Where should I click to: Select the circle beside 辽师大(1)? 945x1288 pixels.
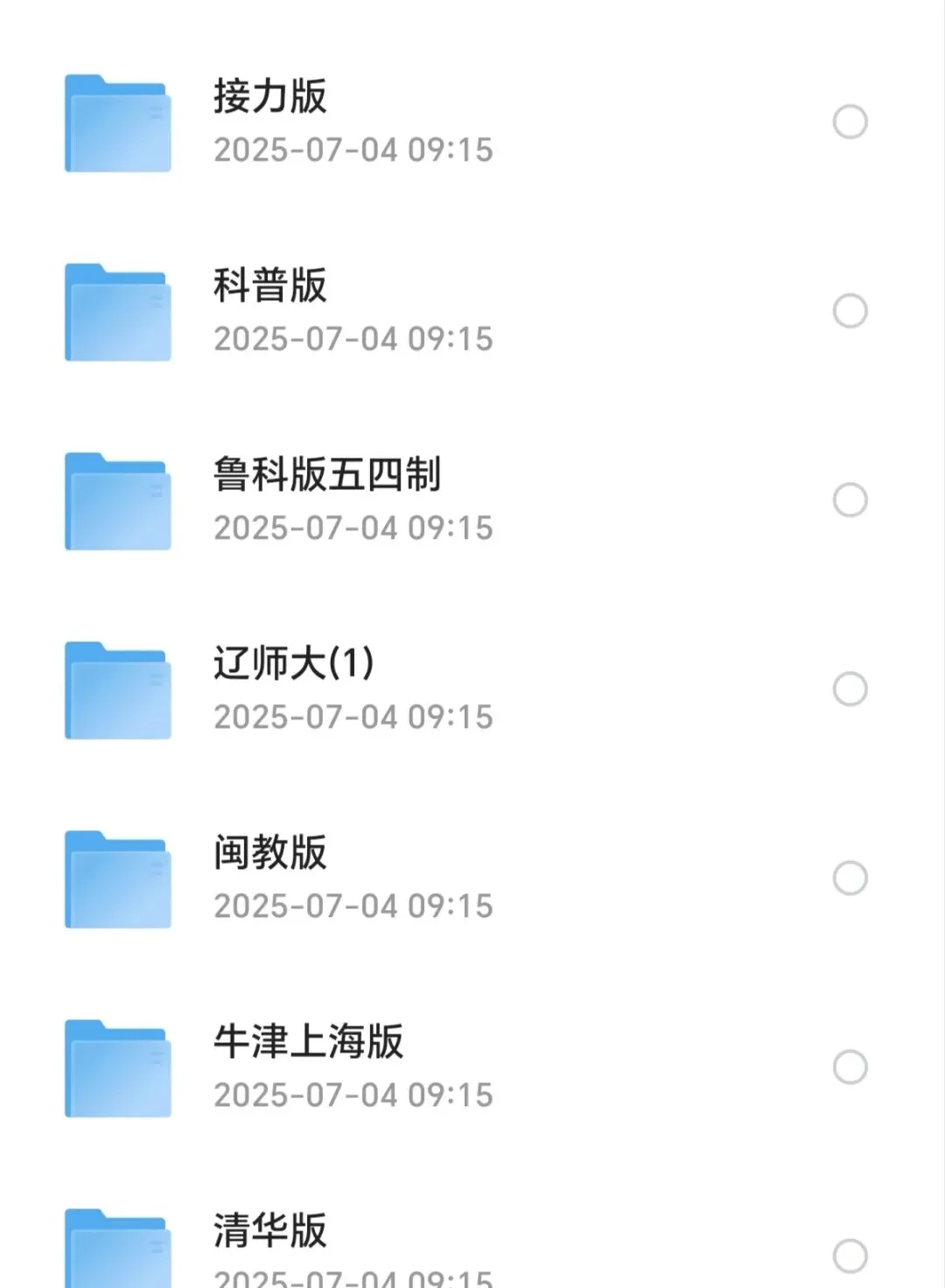click(x=850, y=689)
